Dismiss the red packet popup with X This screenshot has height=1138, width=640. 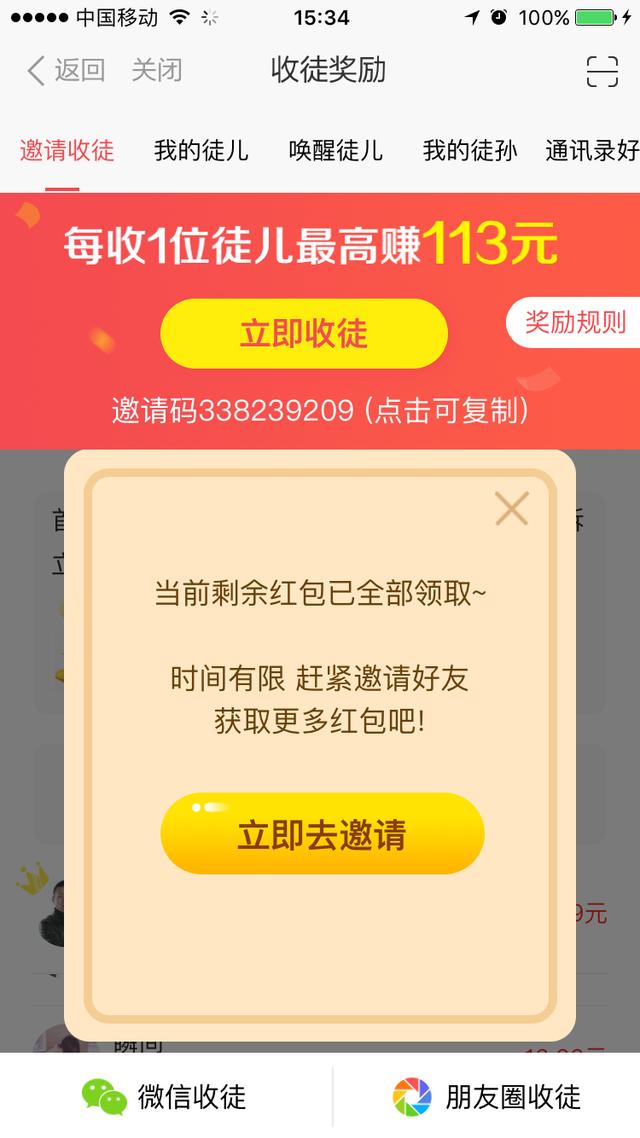512,509
